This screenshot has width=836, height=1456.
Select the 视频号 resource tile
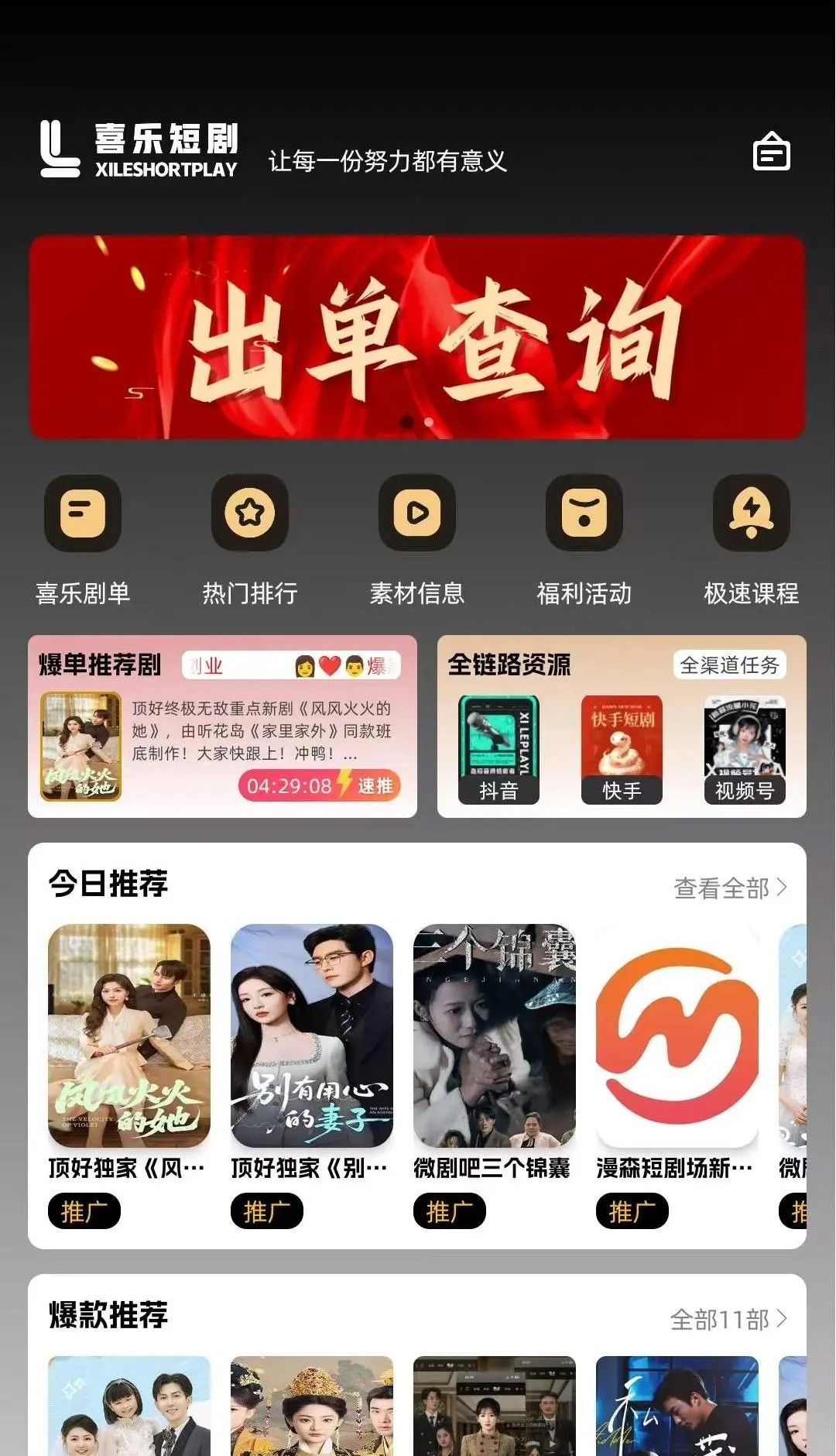[745, 749]
